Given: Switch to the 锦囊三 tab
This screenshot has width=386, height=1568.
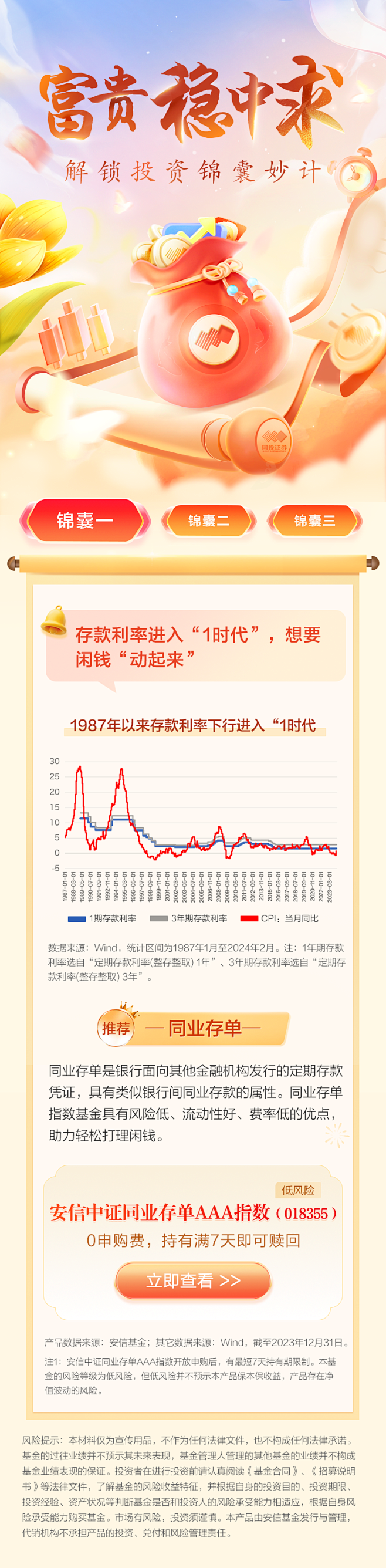Looking at the screenshot, I should pos(314,521).
